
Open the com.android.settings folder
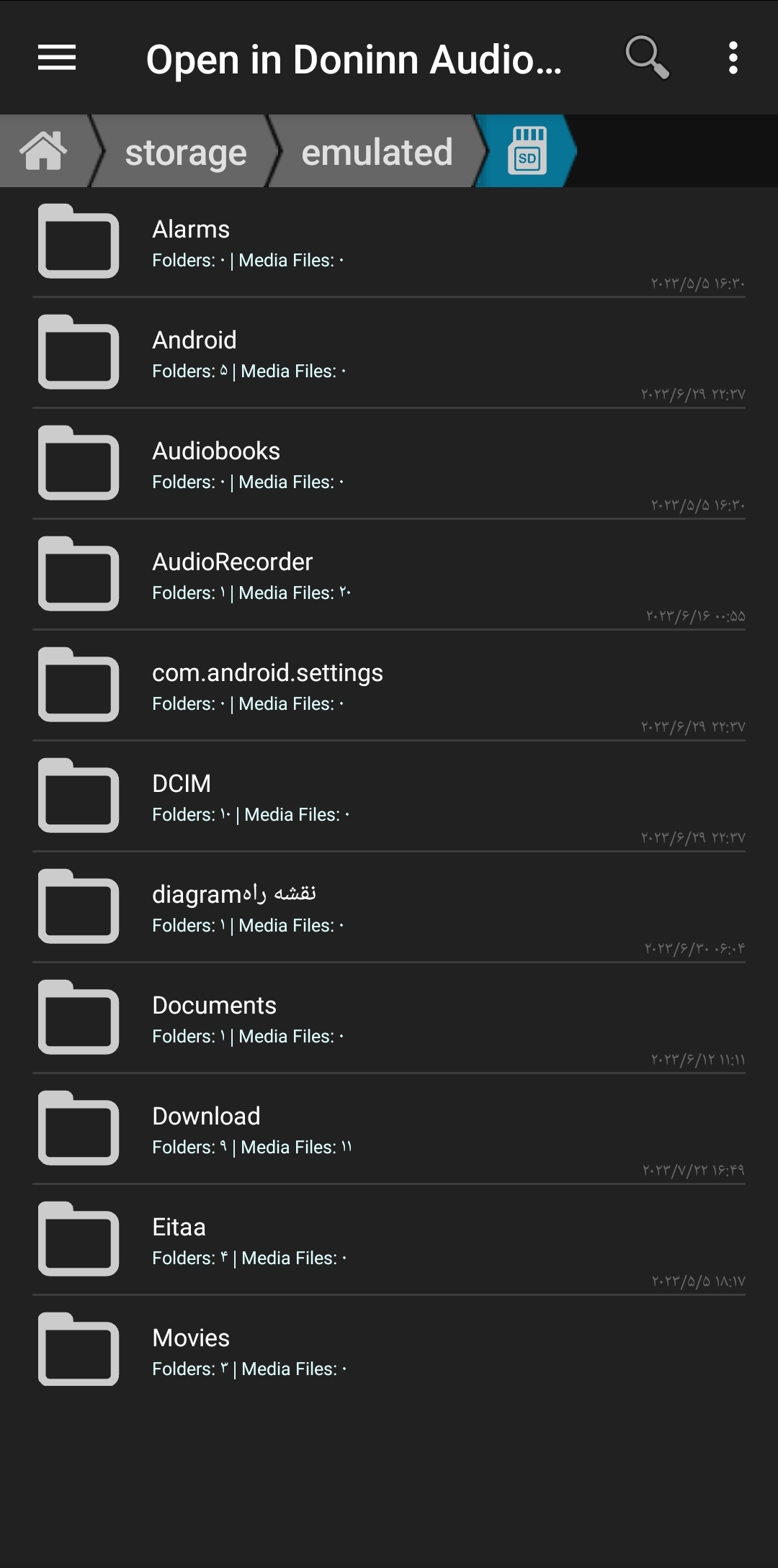coord(389,685)
